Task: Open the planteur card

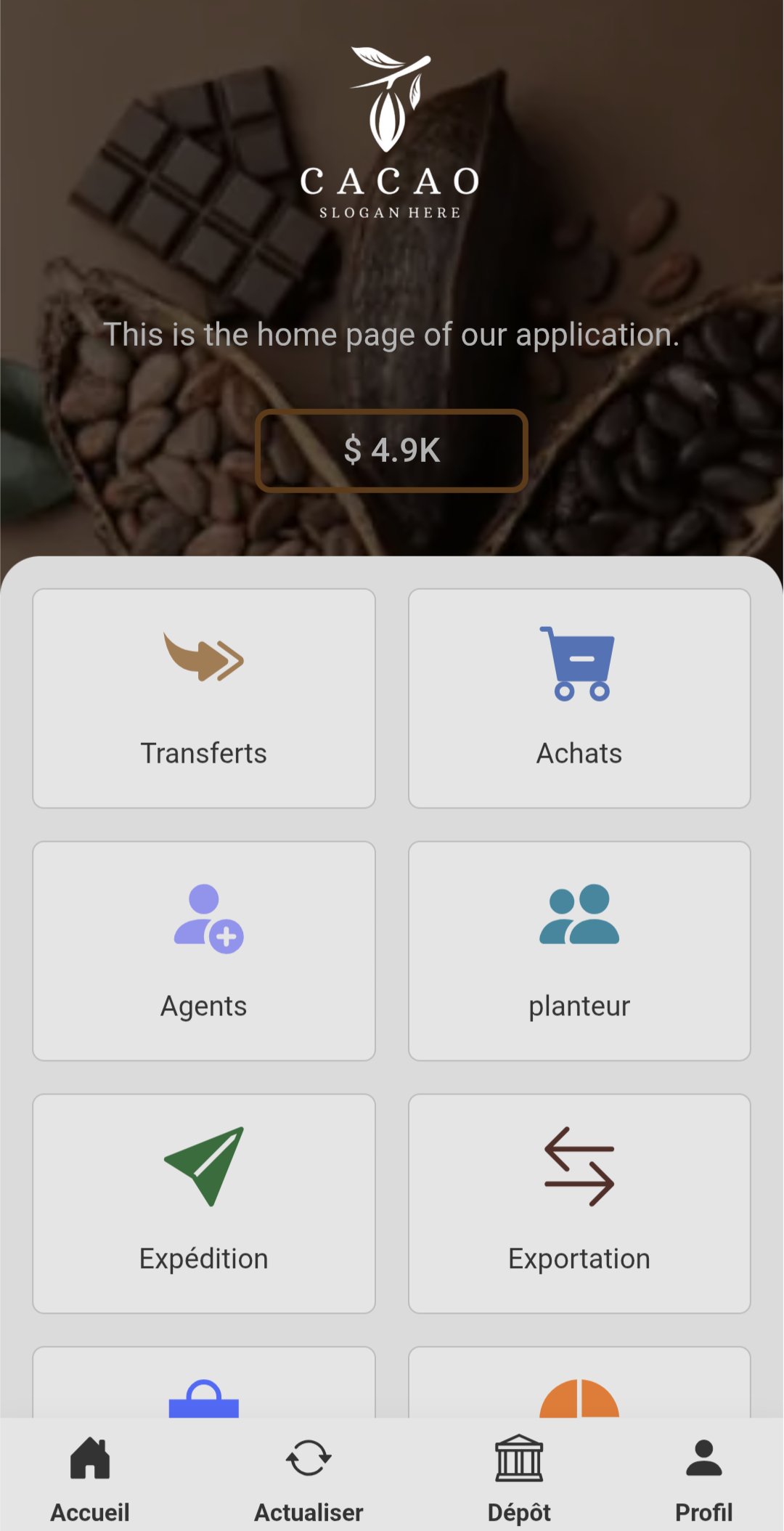Action: pyautogui.click(x=579, y=951)
